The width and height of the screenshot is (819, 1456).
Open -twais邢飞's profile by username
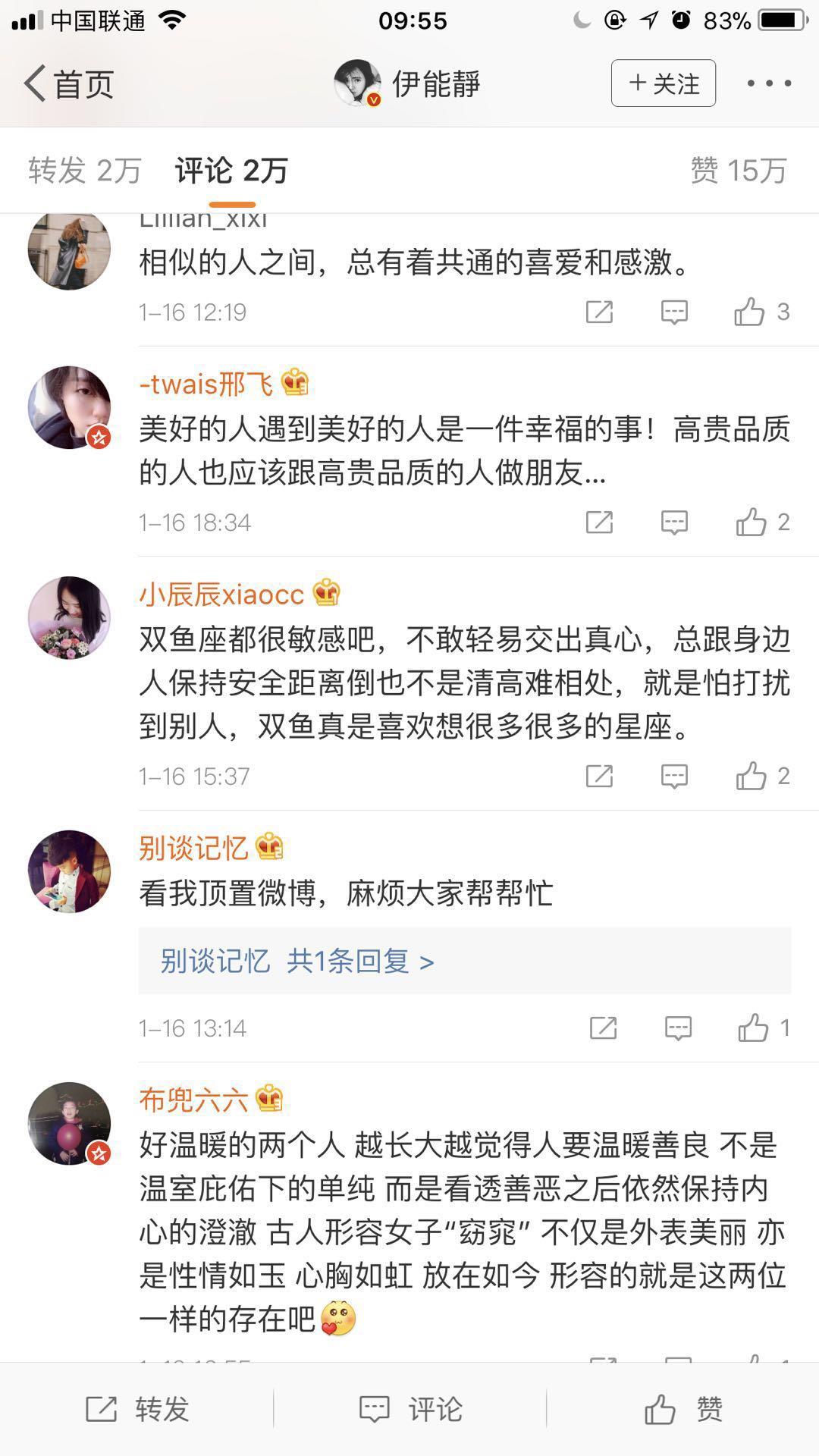(x=206, y=384)
